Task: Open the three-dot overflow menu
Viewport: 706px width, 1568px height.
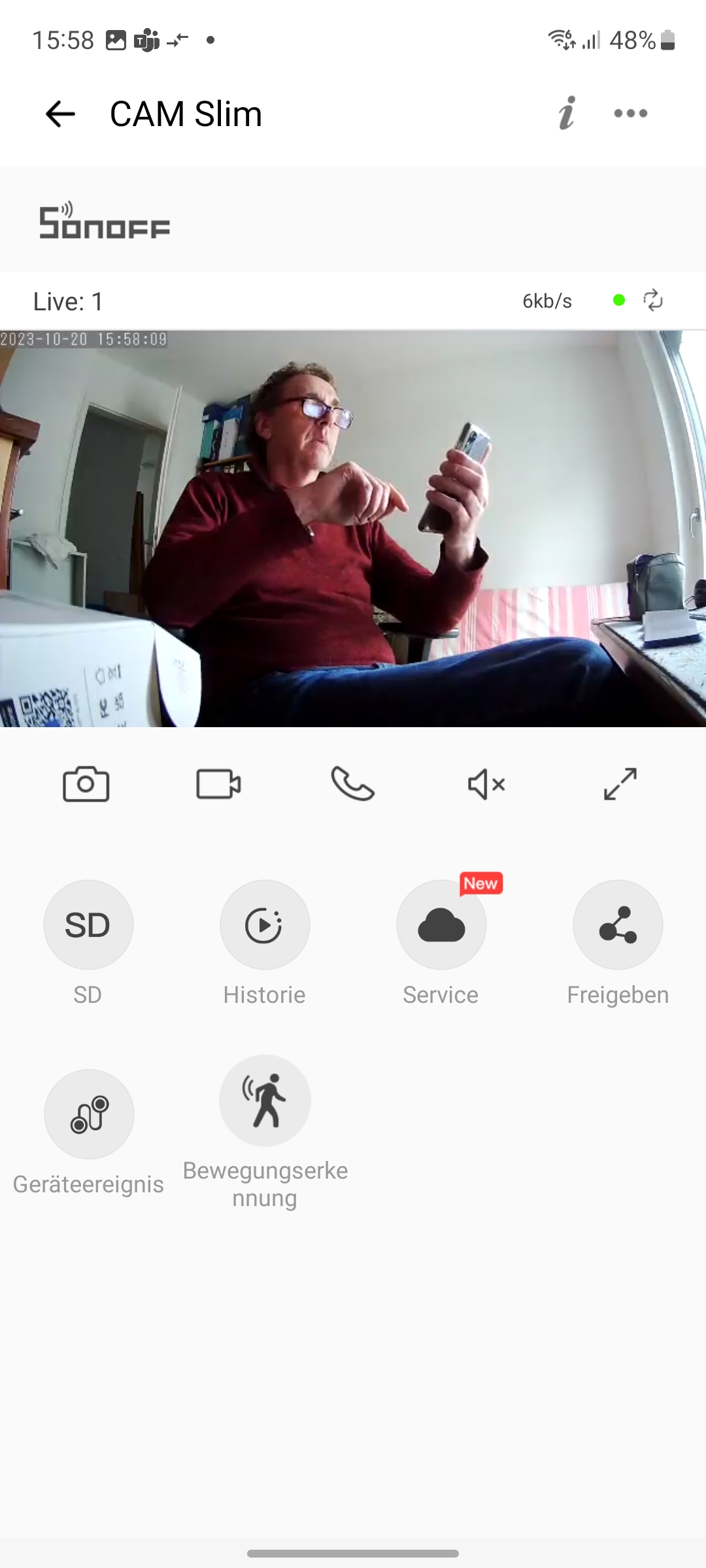Action: pos(631,114)
